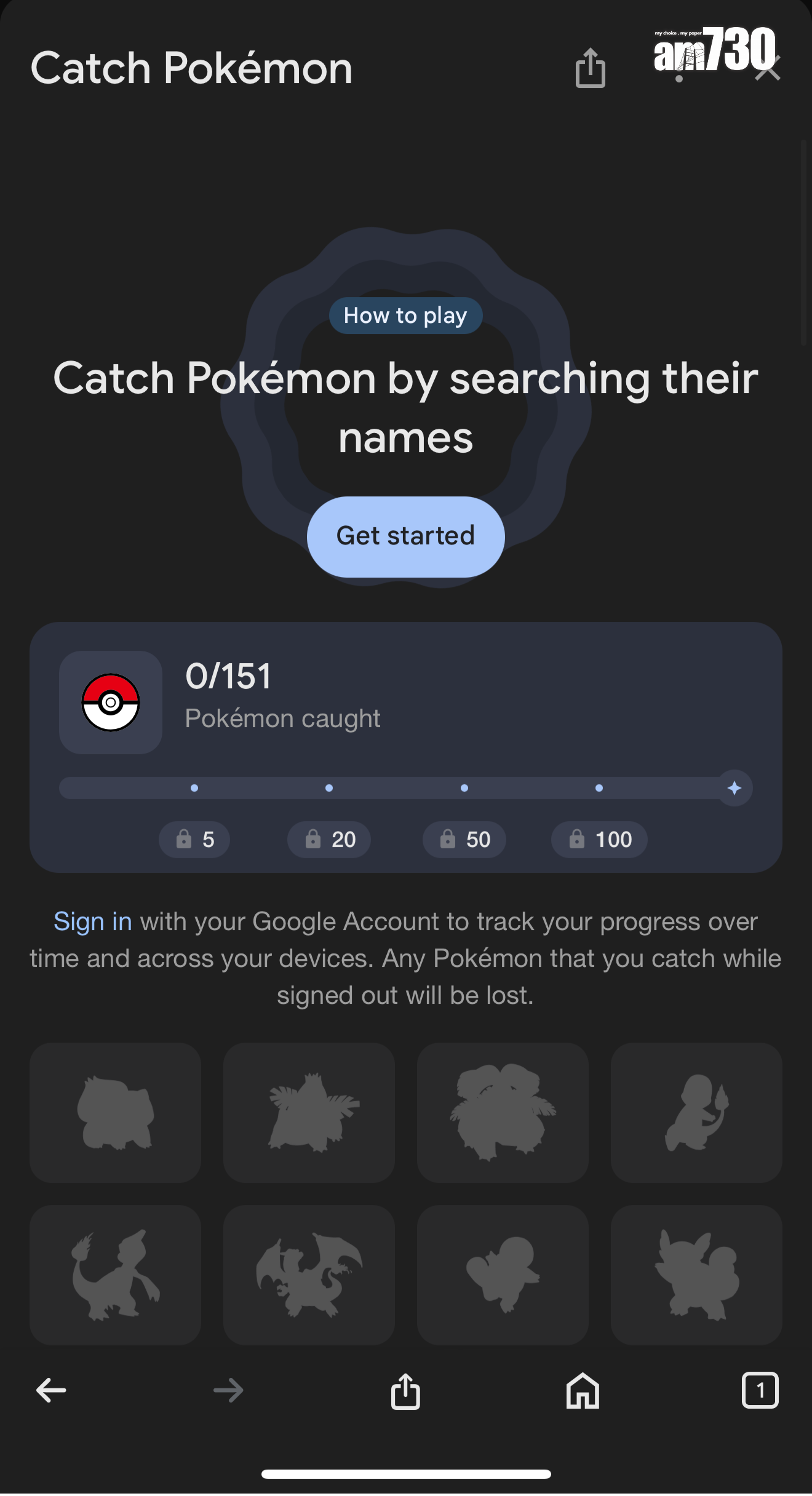Open the browser tab switcher
This screenshot has width=812, height=1496.
point(760,1390)
